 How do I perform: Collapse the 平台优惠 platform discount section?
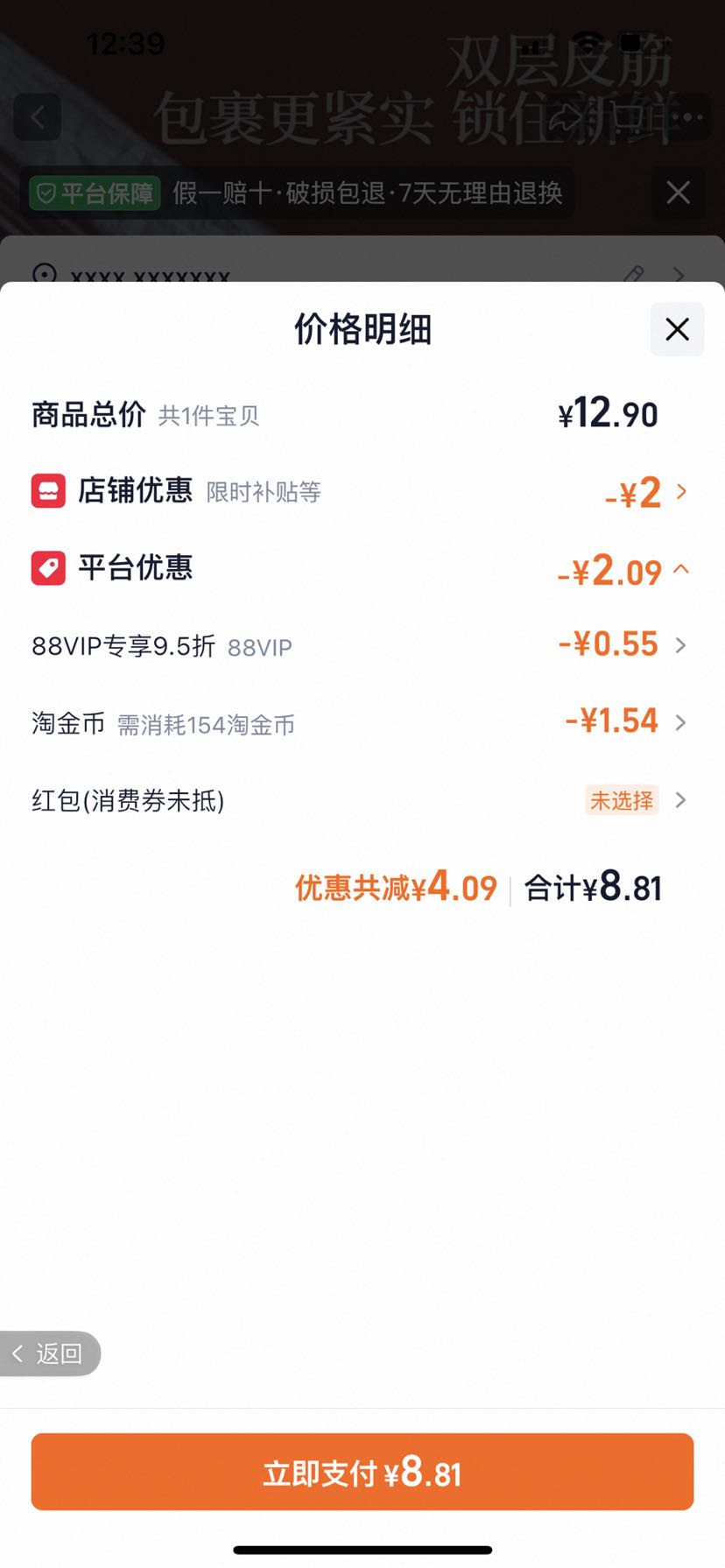point(361,569)
